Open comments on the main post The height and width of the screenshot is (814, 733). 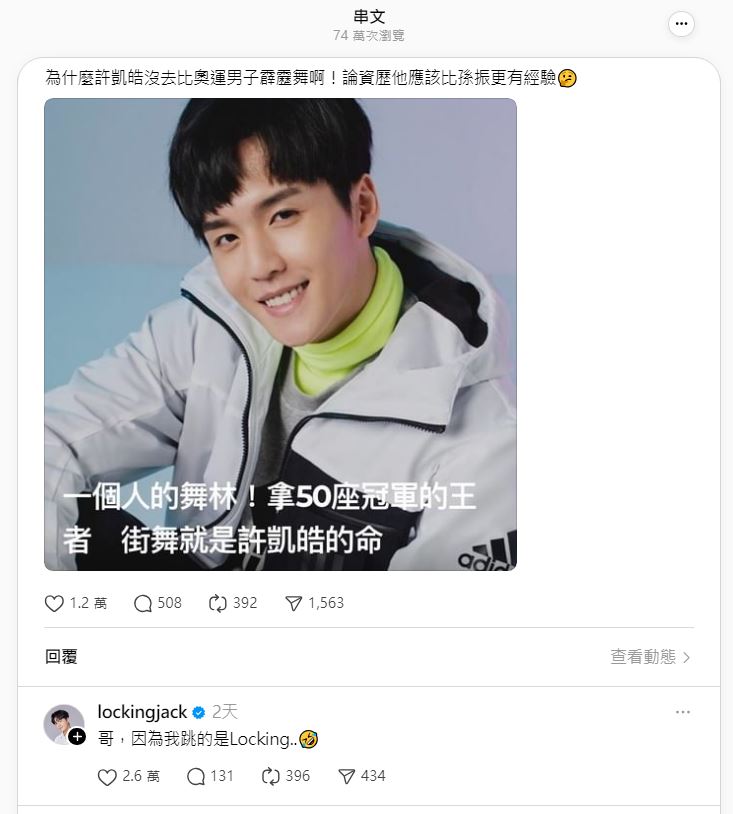click(143, 603)
